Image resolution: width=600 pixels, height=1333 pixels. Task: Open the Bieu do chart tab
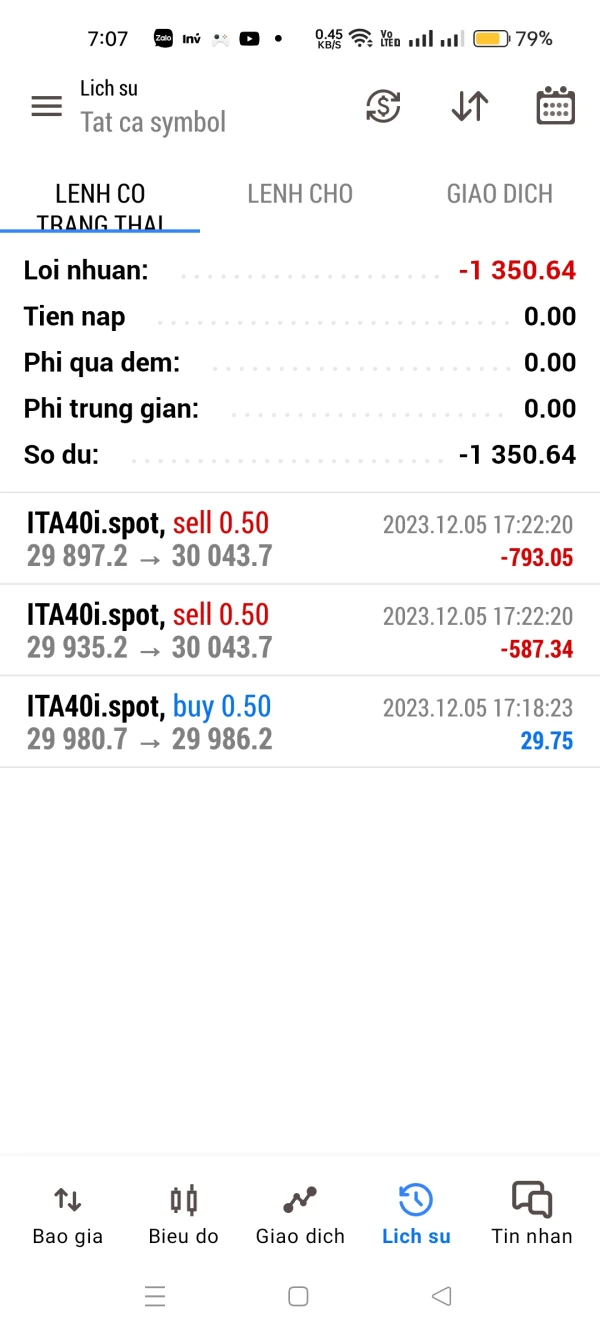pyautogui.click(x=183, y=1215)
